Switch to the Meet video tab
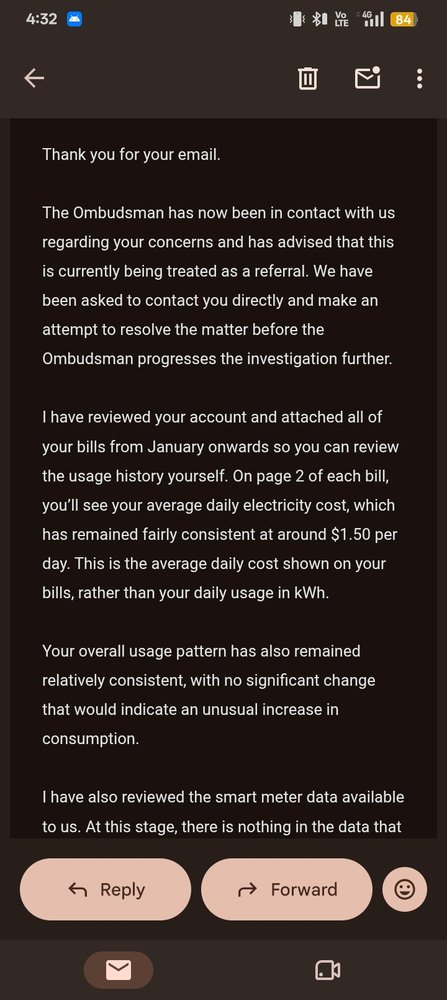 [328, 970]
